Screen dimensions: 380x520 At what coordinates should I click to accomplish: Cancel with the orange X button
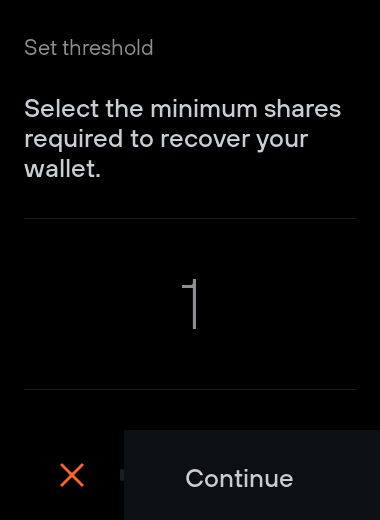[x=72, y=475]
